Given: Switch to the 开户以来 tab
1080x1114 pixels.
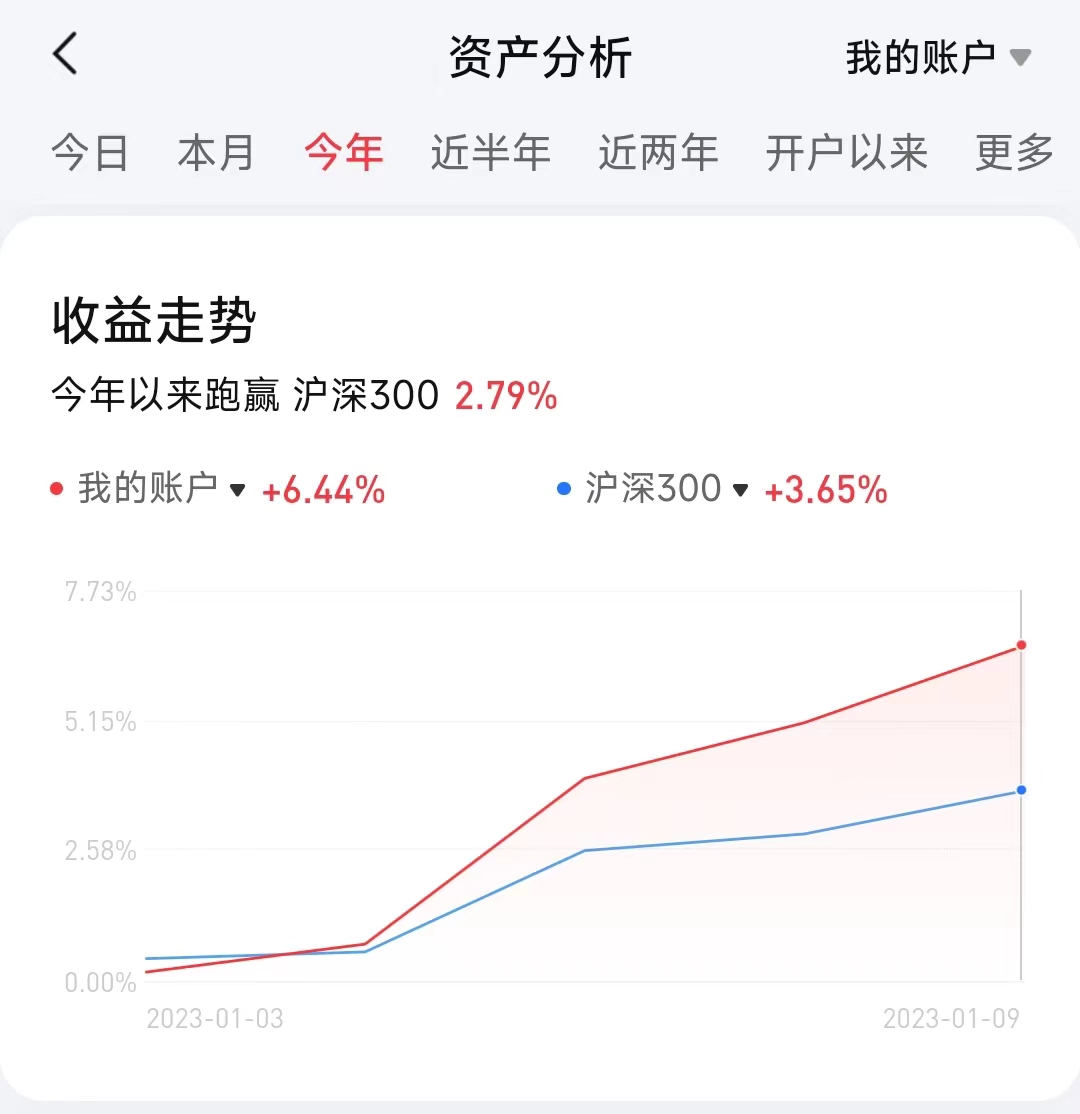Looking at the screenshot, I should click(x=847, y=152).
